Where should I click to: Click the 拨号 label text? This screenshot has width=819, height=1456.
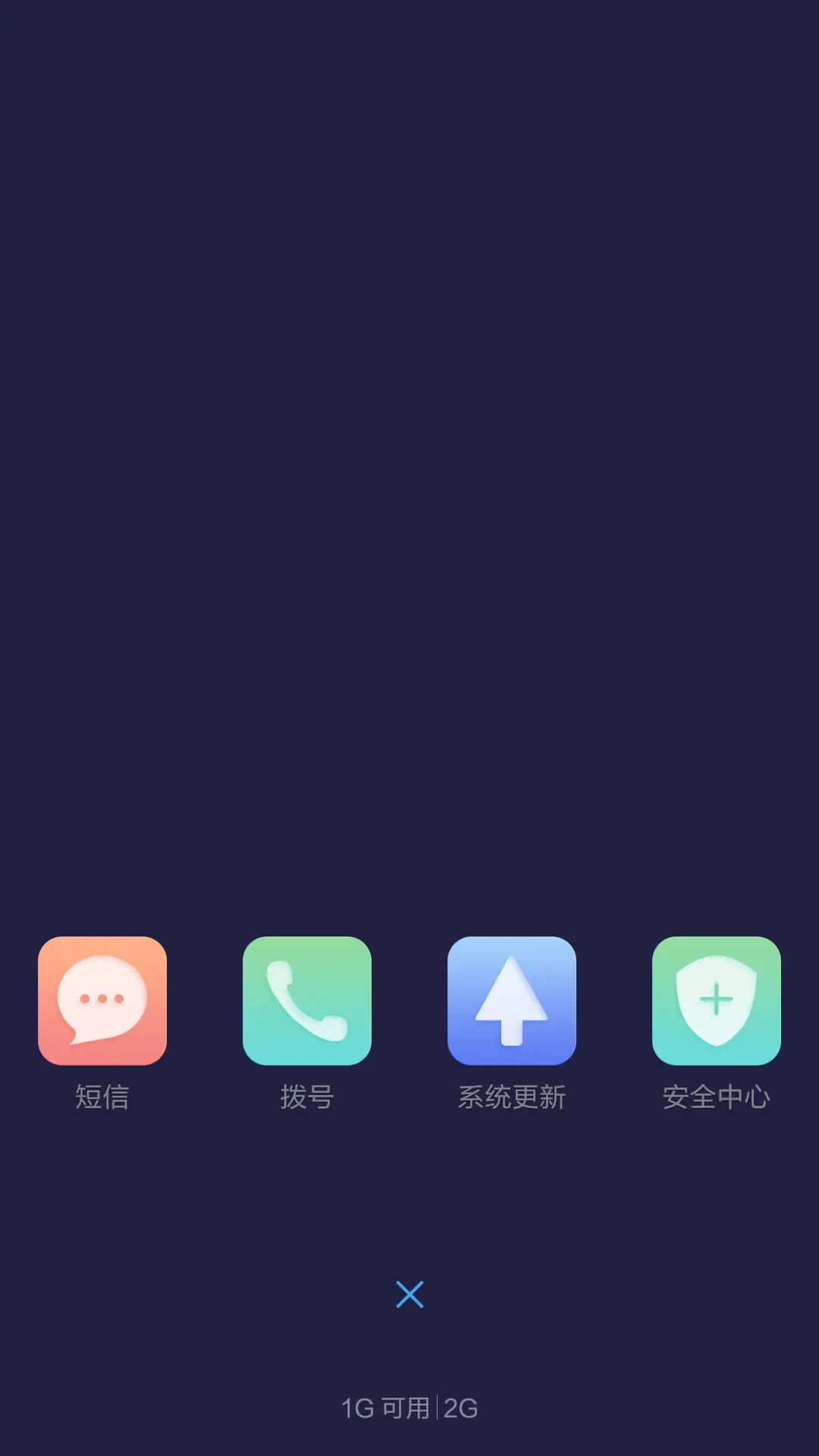(307, 1095)
